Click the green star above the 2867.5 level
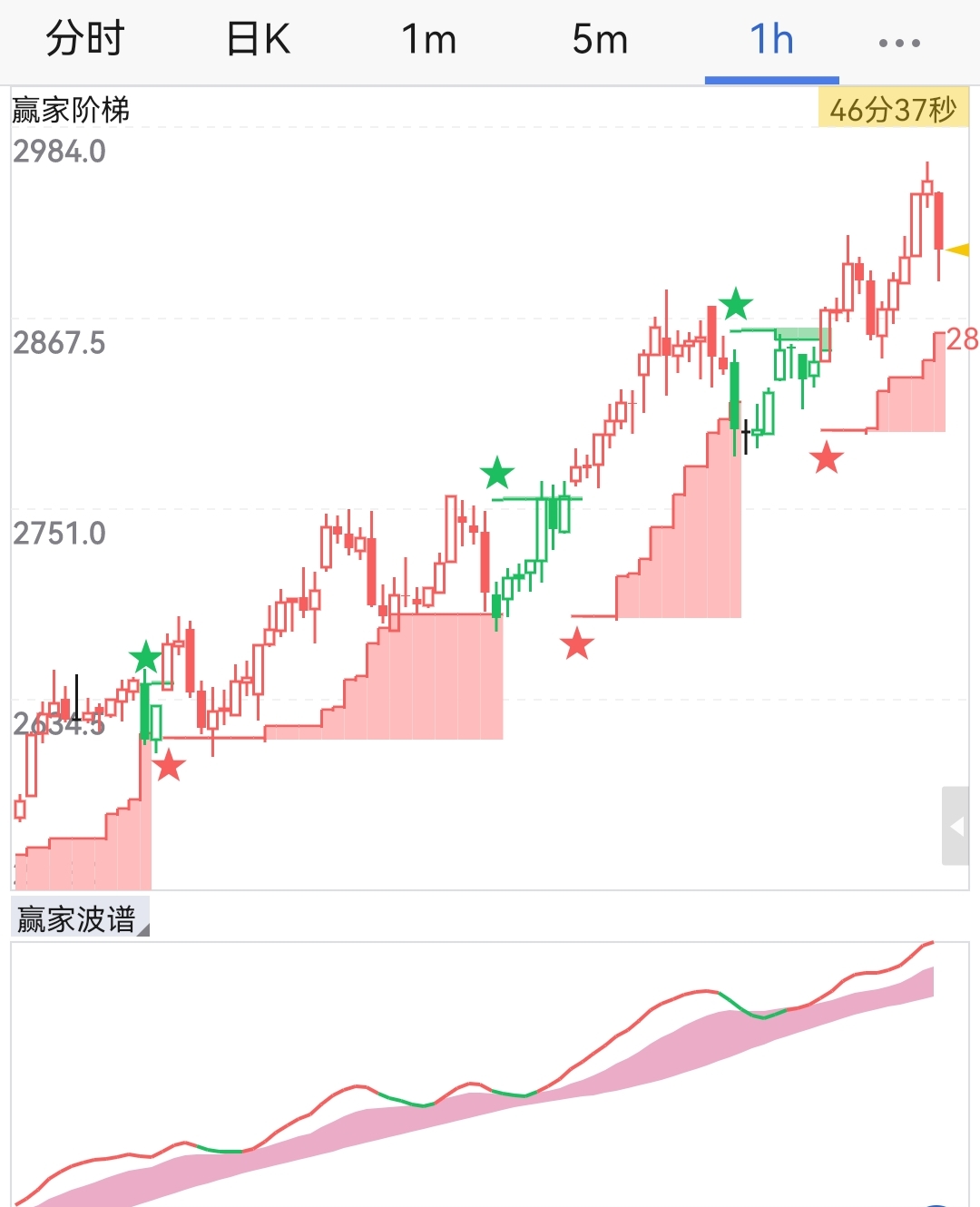 735,305
